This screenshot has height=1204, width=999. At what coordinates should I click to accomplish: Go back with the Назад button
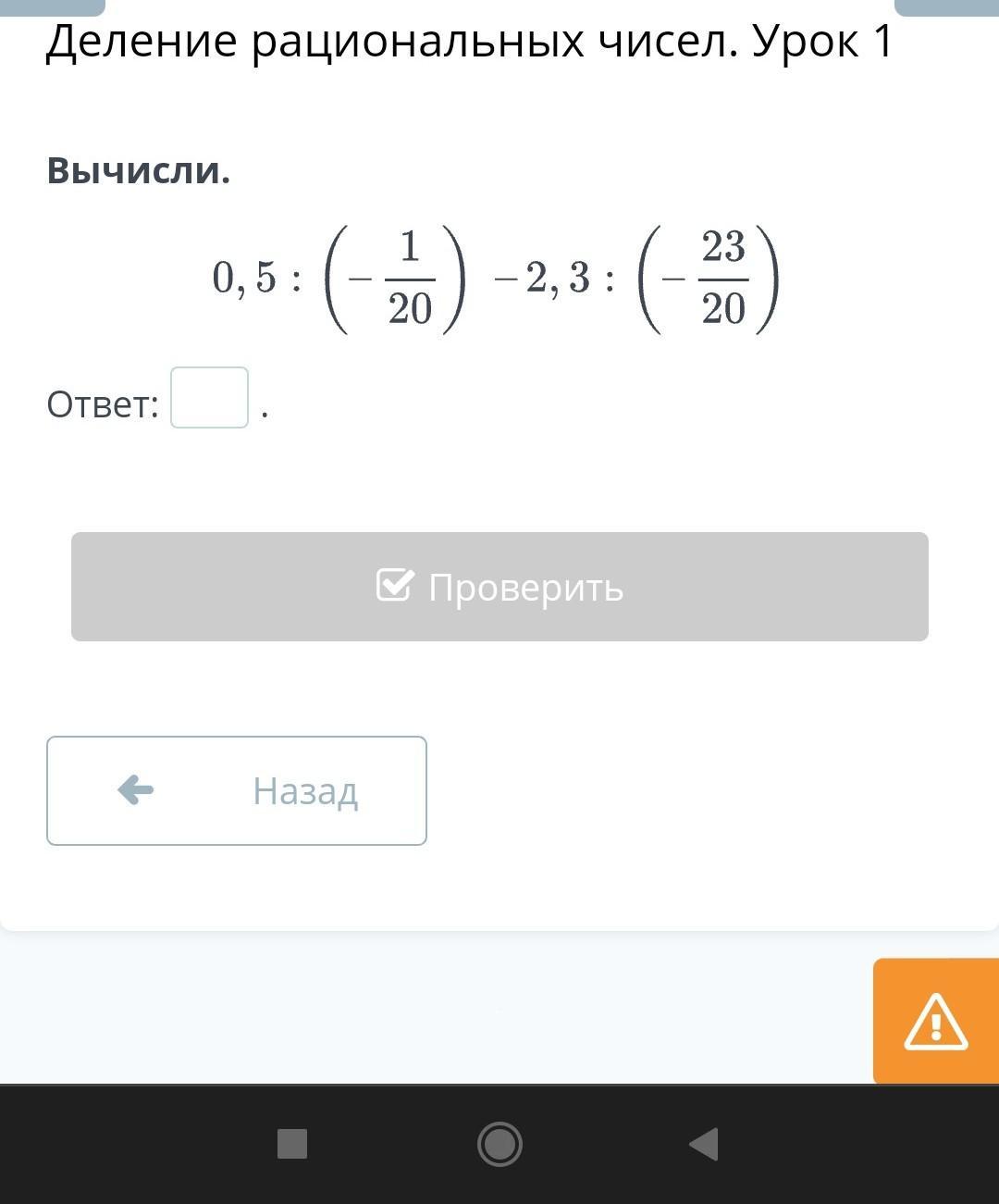[237, 790]
